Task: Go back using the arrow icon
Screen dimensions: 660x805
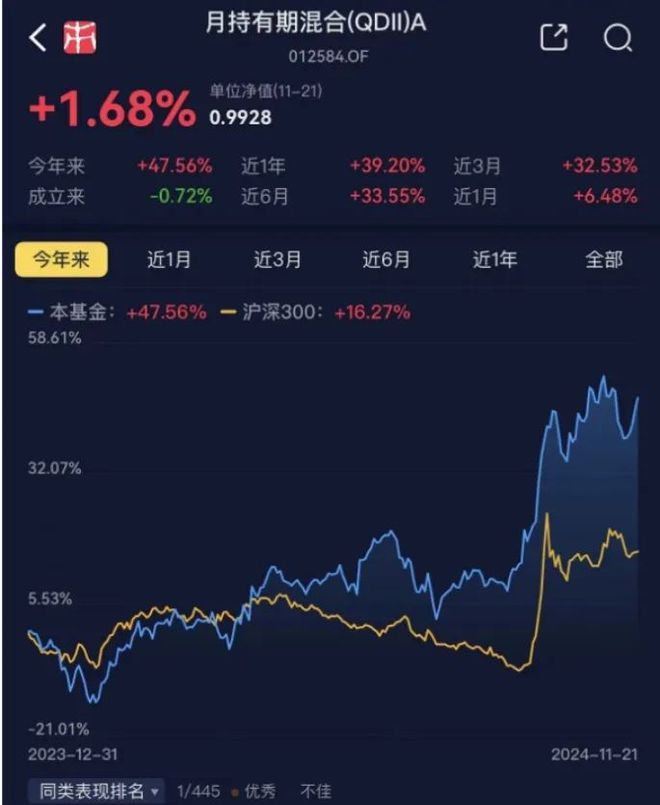Action: [x=38, y=37]
